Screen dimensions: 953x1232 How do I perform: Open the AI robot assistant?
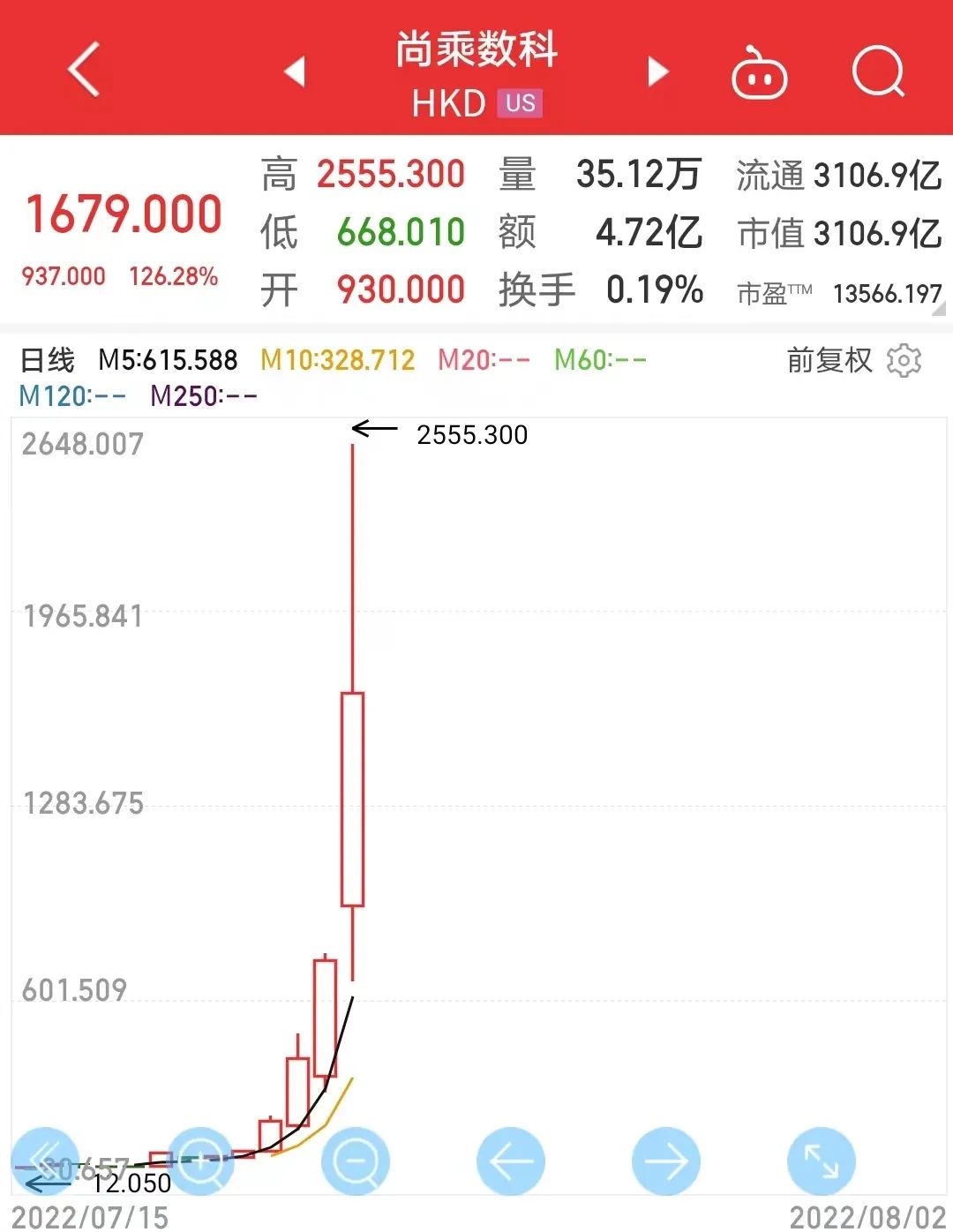pos(759,72)
